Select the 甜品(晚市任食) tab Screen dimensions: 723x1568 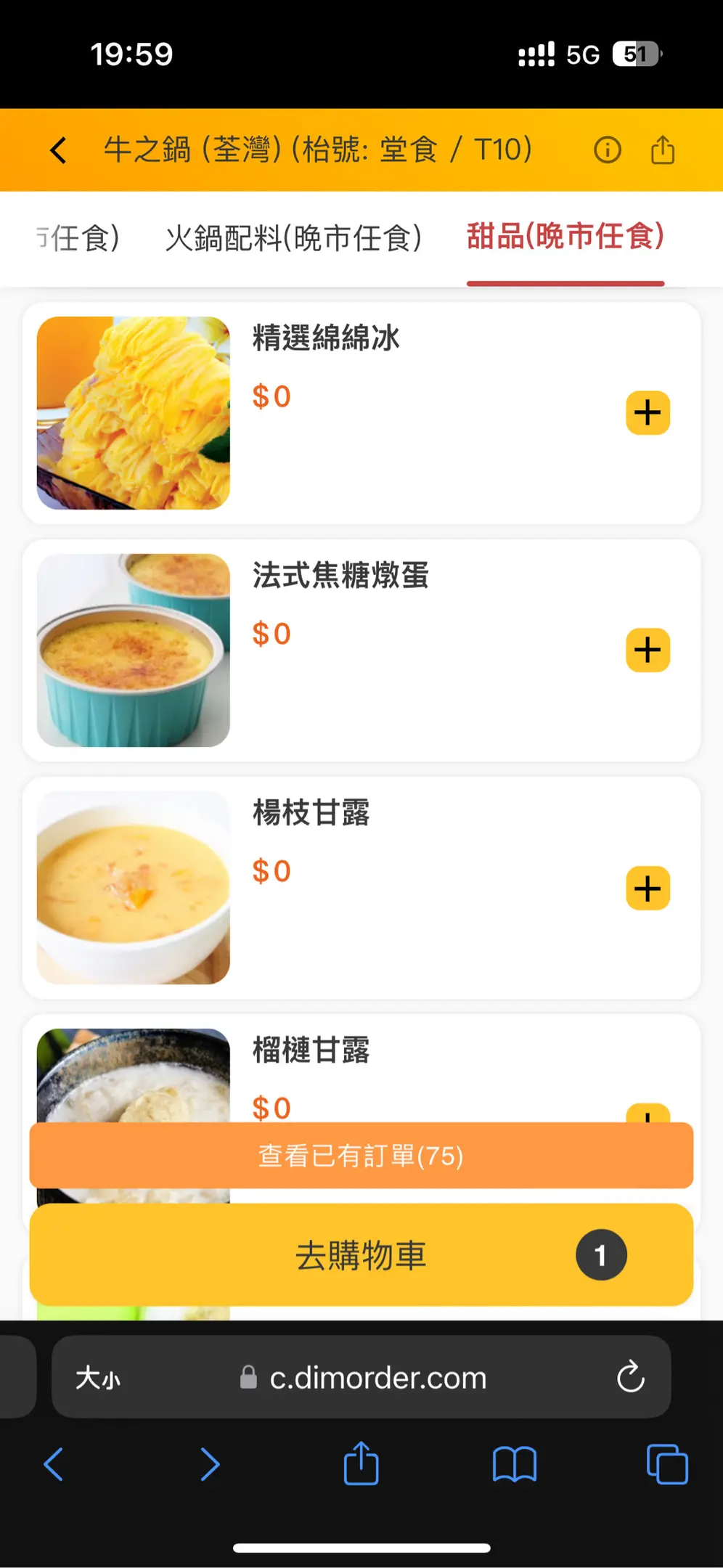565,237
